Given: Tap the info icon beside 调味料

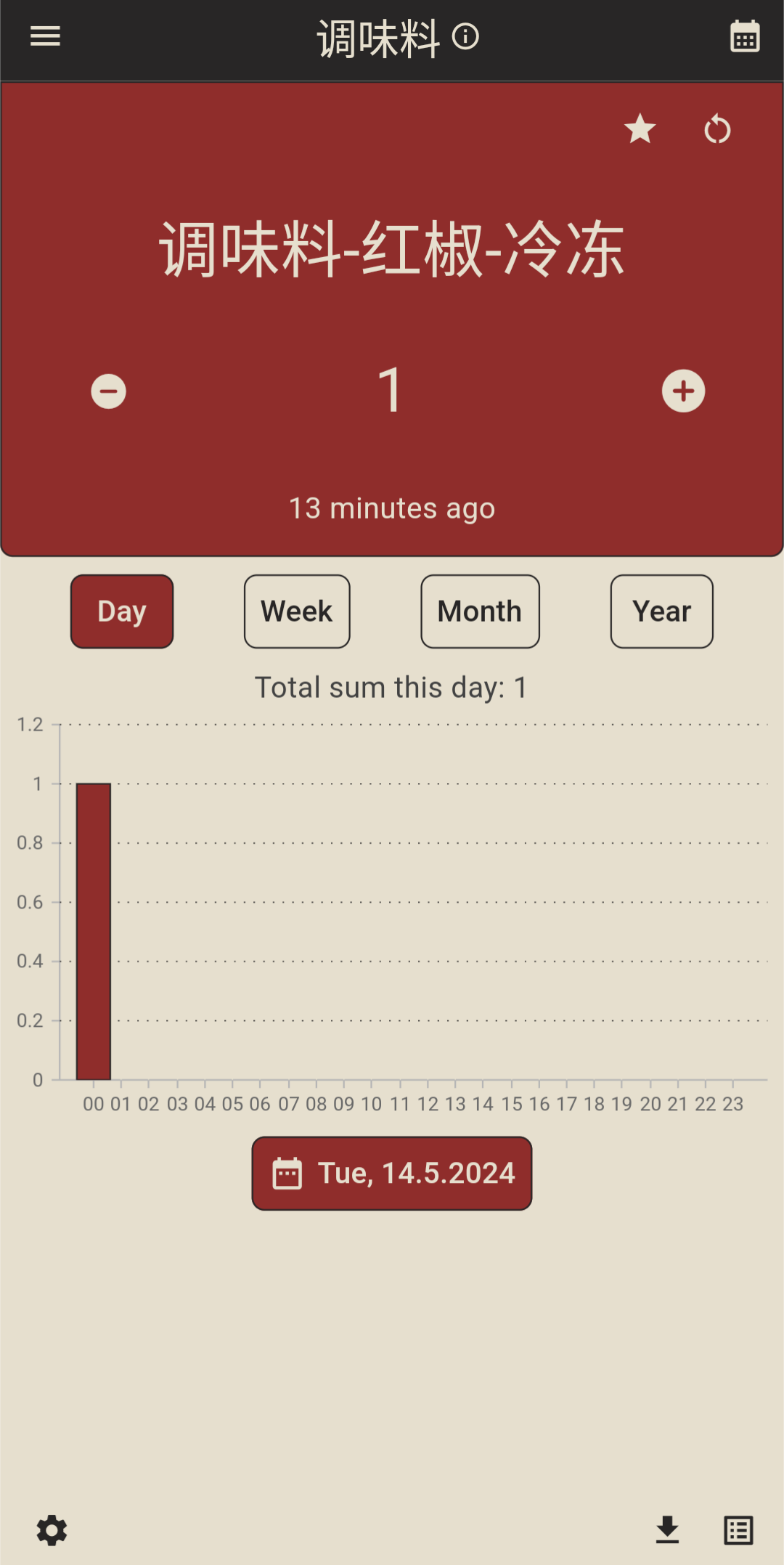Looking at the screenshot, I should [x=465, y=36].
